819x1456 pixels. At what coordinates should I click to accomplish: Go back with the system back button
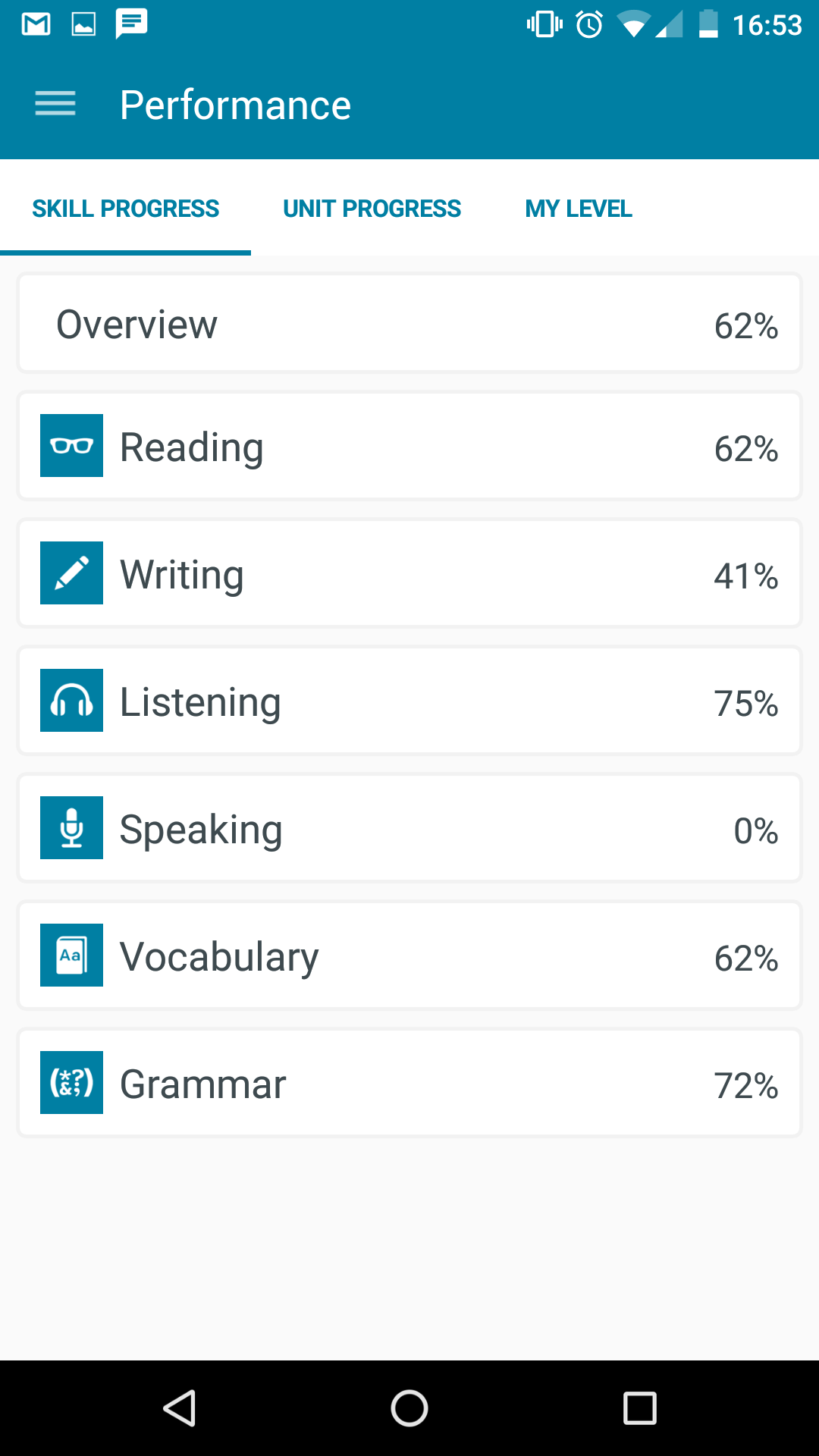coord(180,1408)
